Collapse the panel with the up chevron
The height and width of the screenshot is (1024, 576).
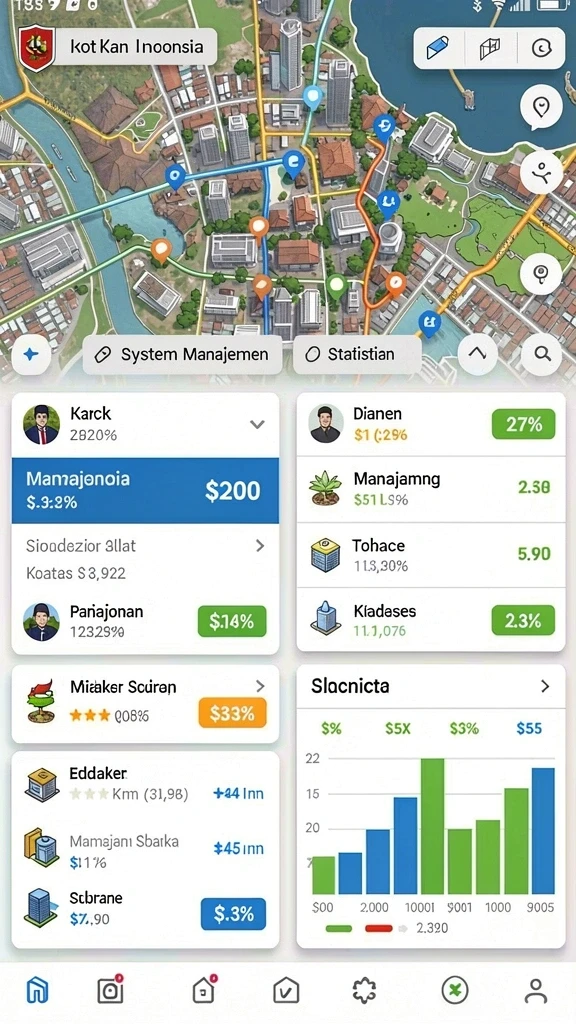tap(477, 354)
